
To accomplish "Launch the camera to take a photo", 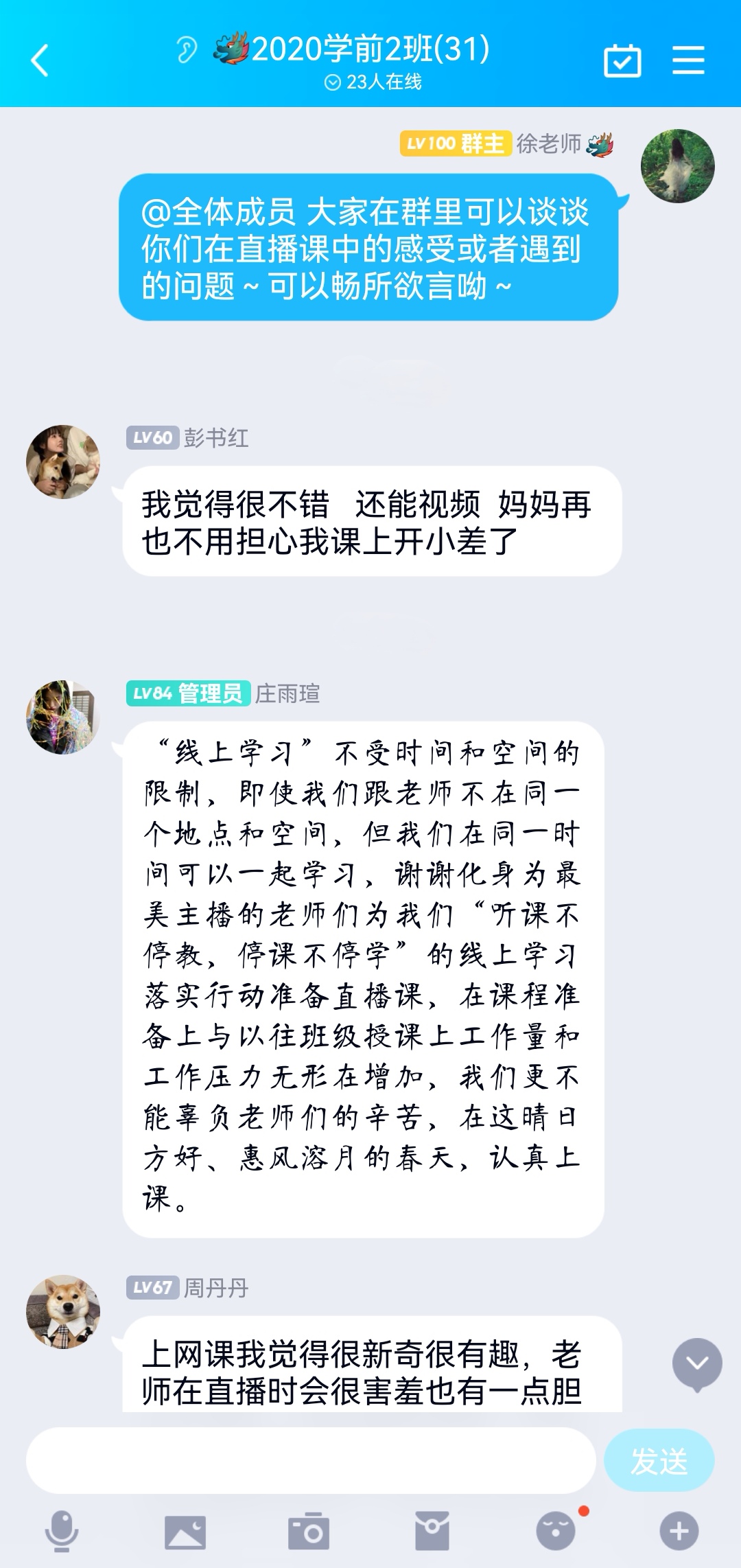I will (x=309, y=1532).
